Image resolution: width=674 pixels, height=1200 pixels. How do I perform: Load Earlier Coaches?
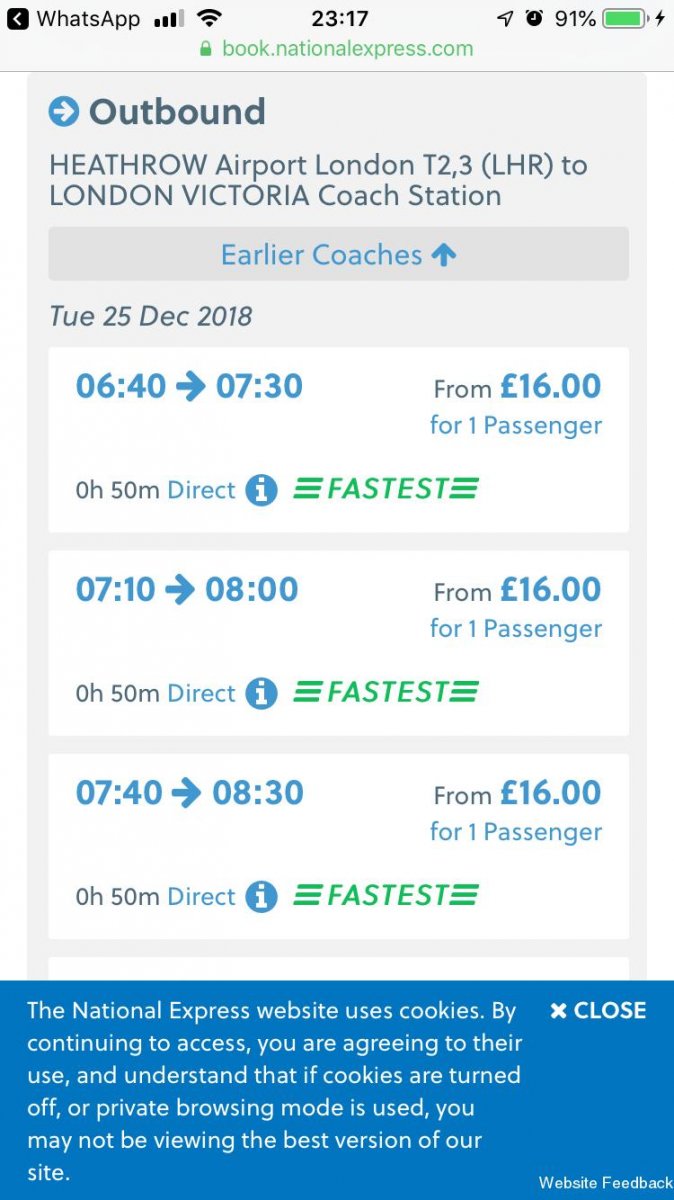coord(338,254)
